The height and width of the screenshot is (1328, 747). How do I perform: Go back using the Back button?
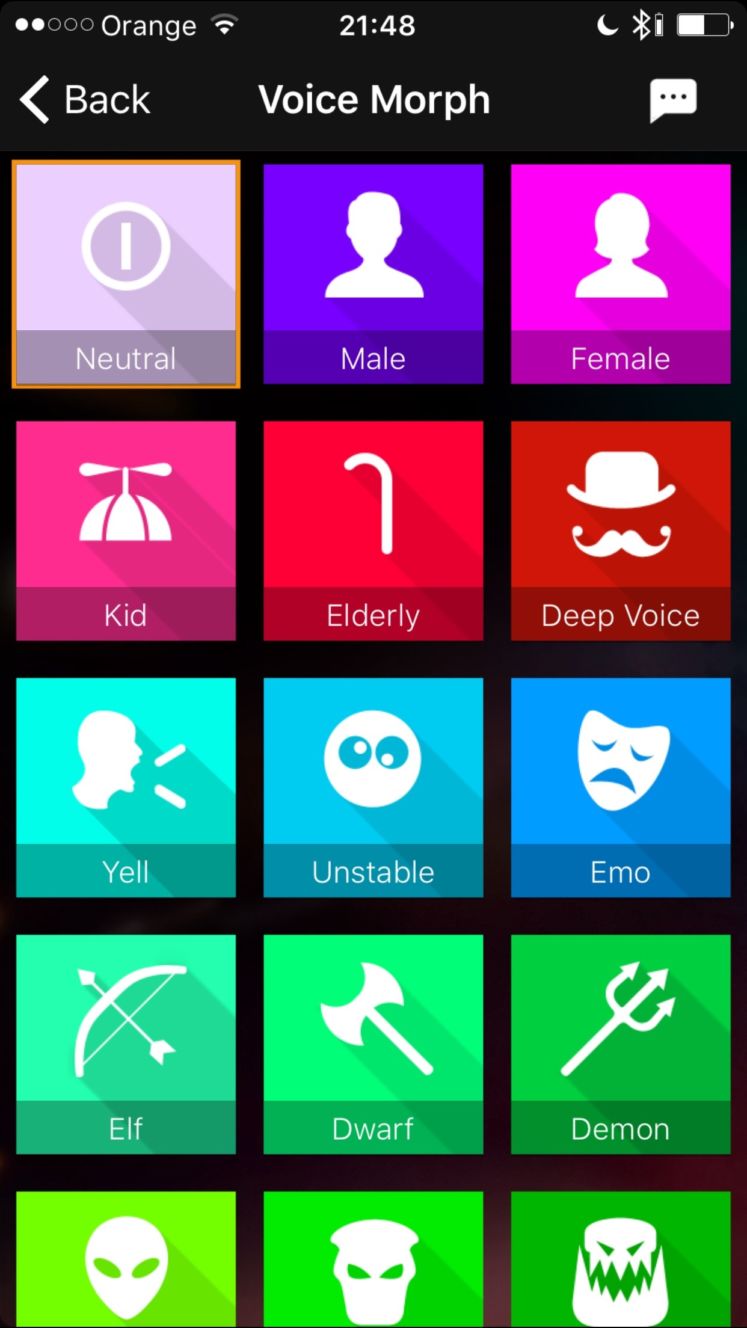coord(85,100)
